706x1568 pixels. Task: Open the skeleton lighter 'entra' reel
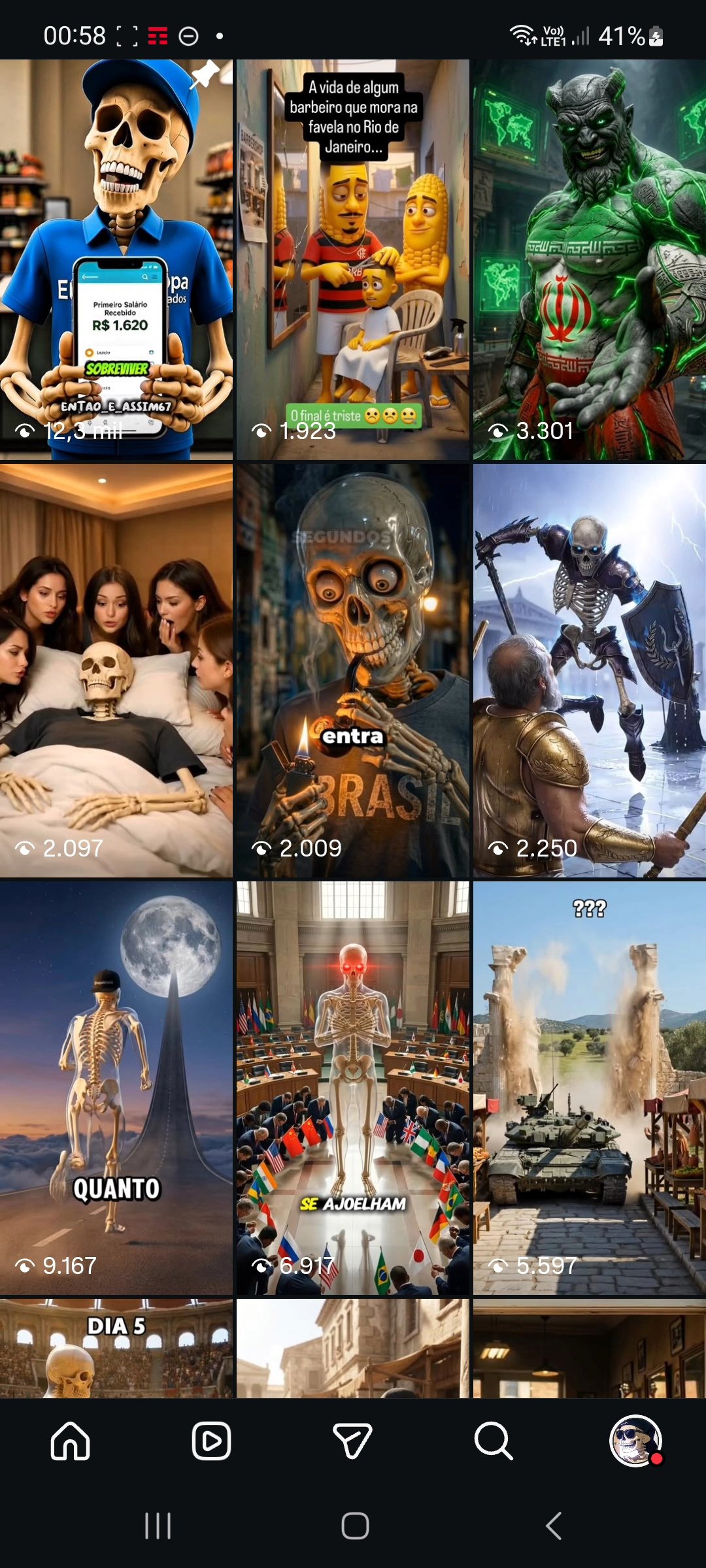pos(353,670)
